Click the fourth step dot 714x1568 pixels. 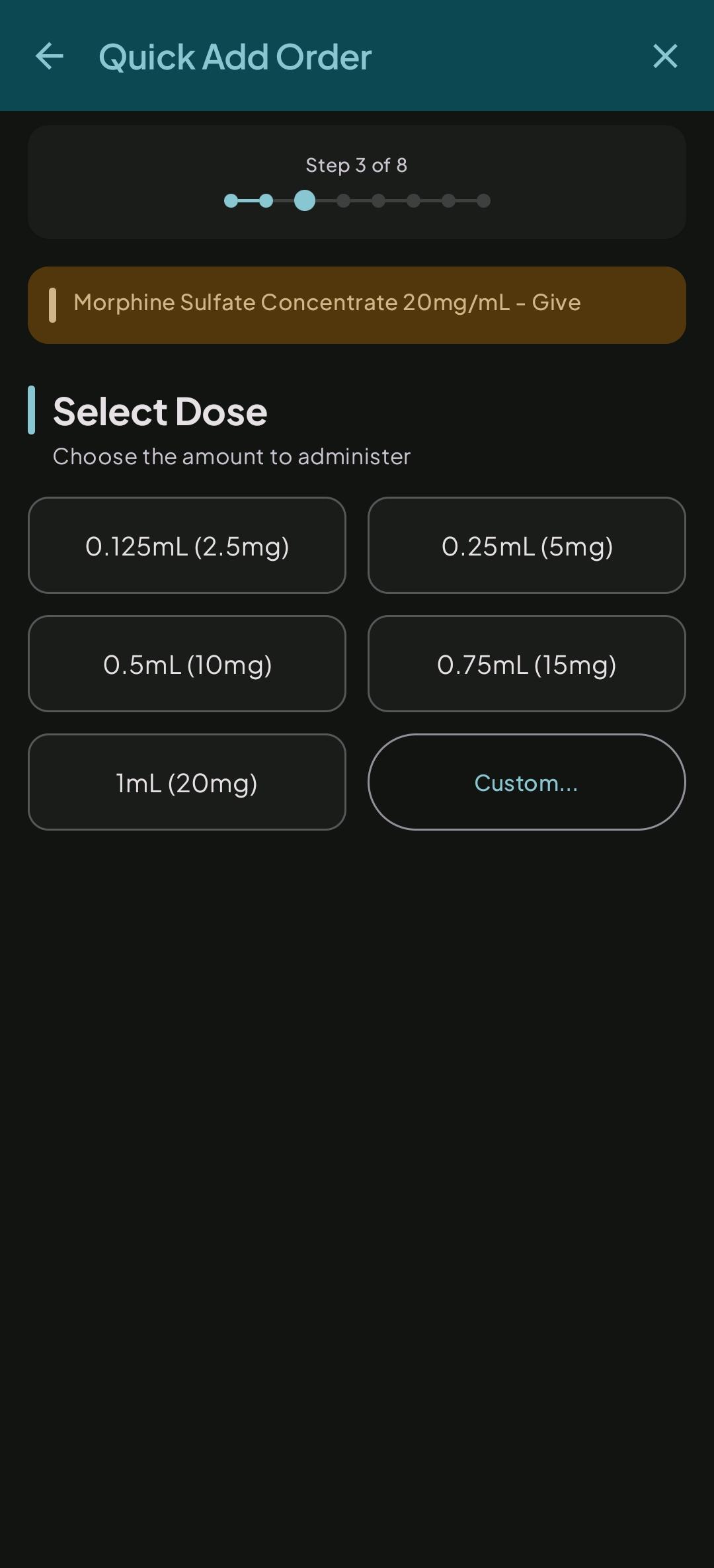point(343,201)
